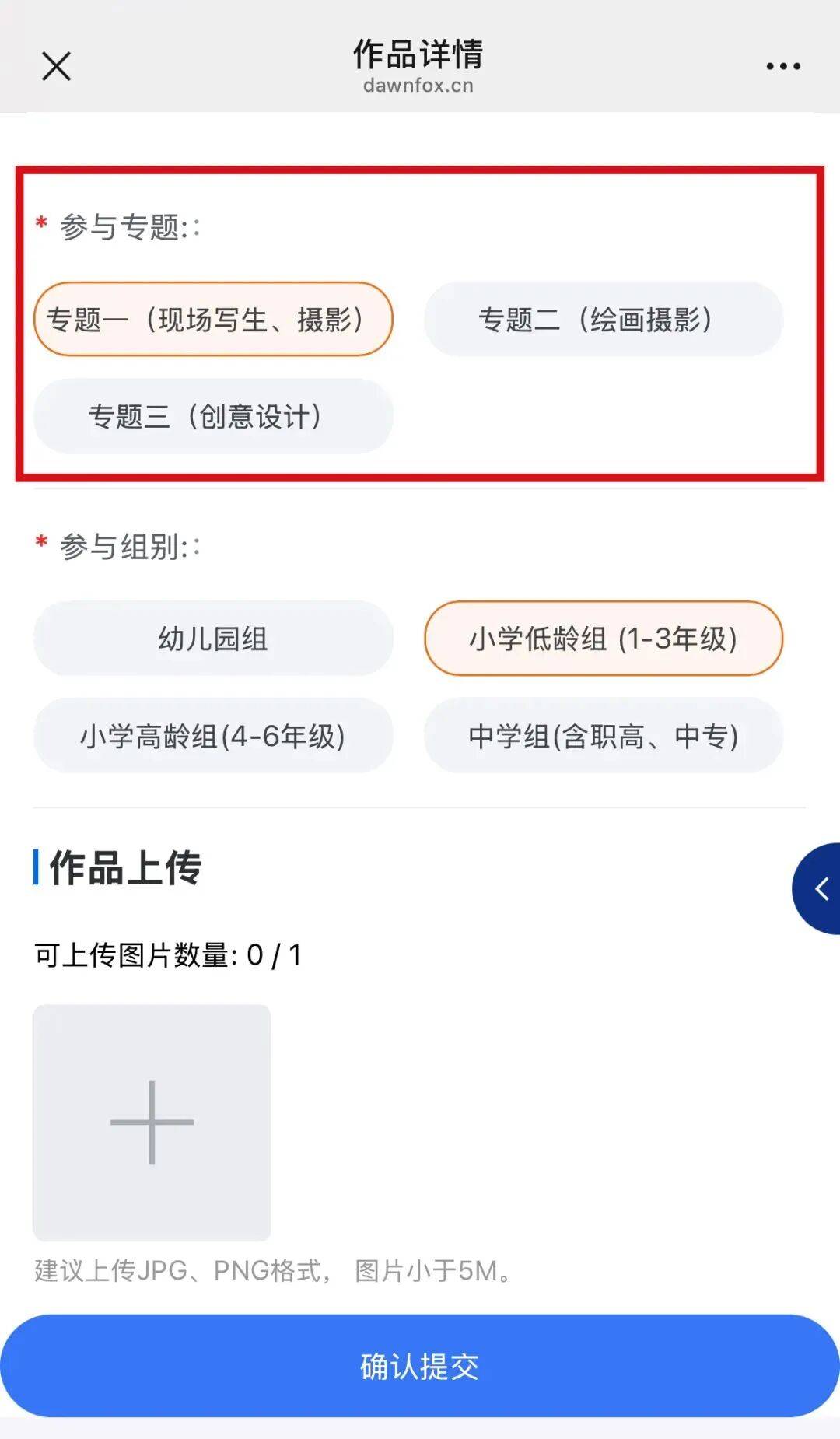
Task: Select 专题一（现场写生、摄影）
Action: (213, 320)
